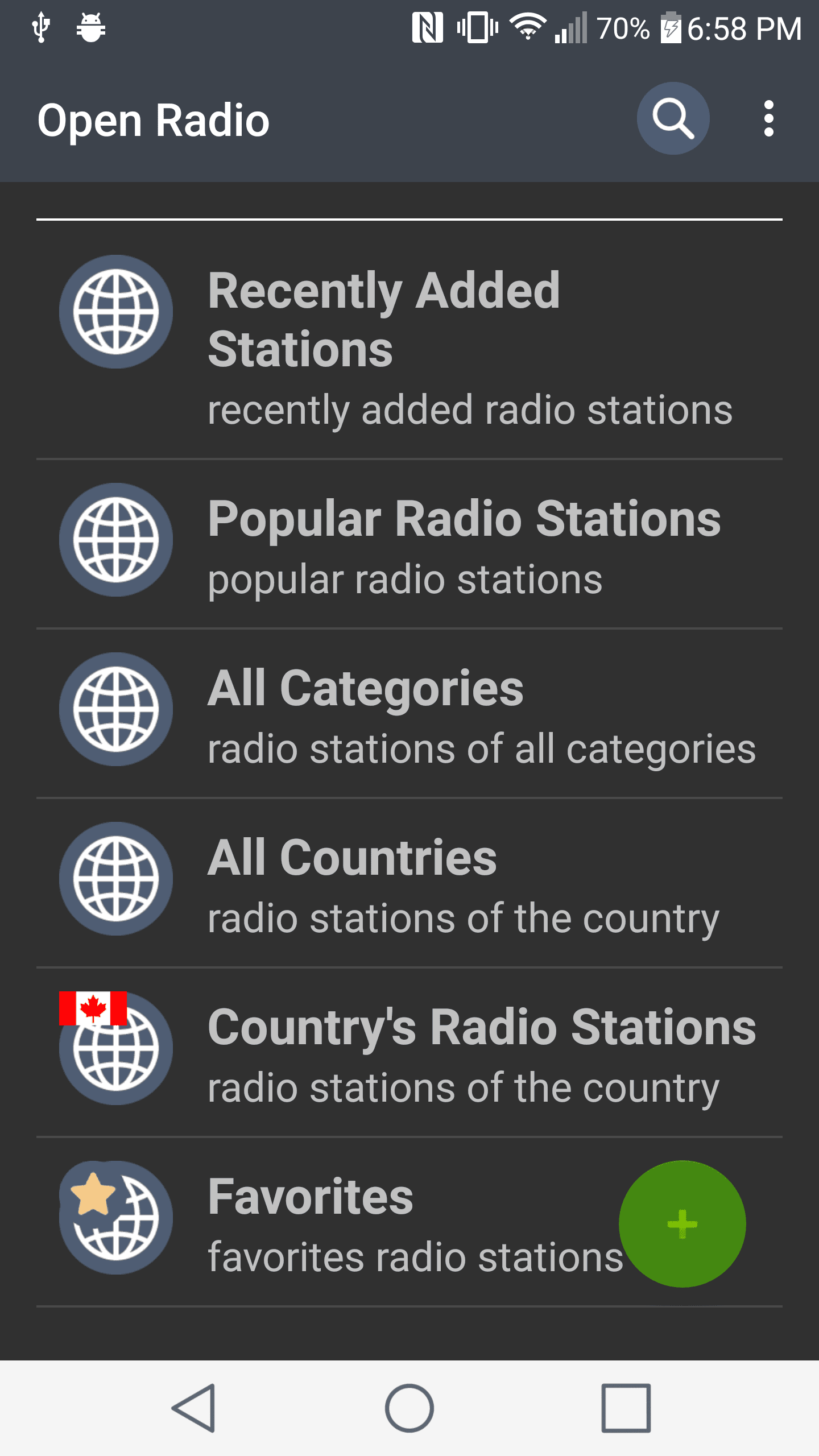Screen dimensions: 819x1456
Task: View the All Countries list
Action: (x=409, y=884)
